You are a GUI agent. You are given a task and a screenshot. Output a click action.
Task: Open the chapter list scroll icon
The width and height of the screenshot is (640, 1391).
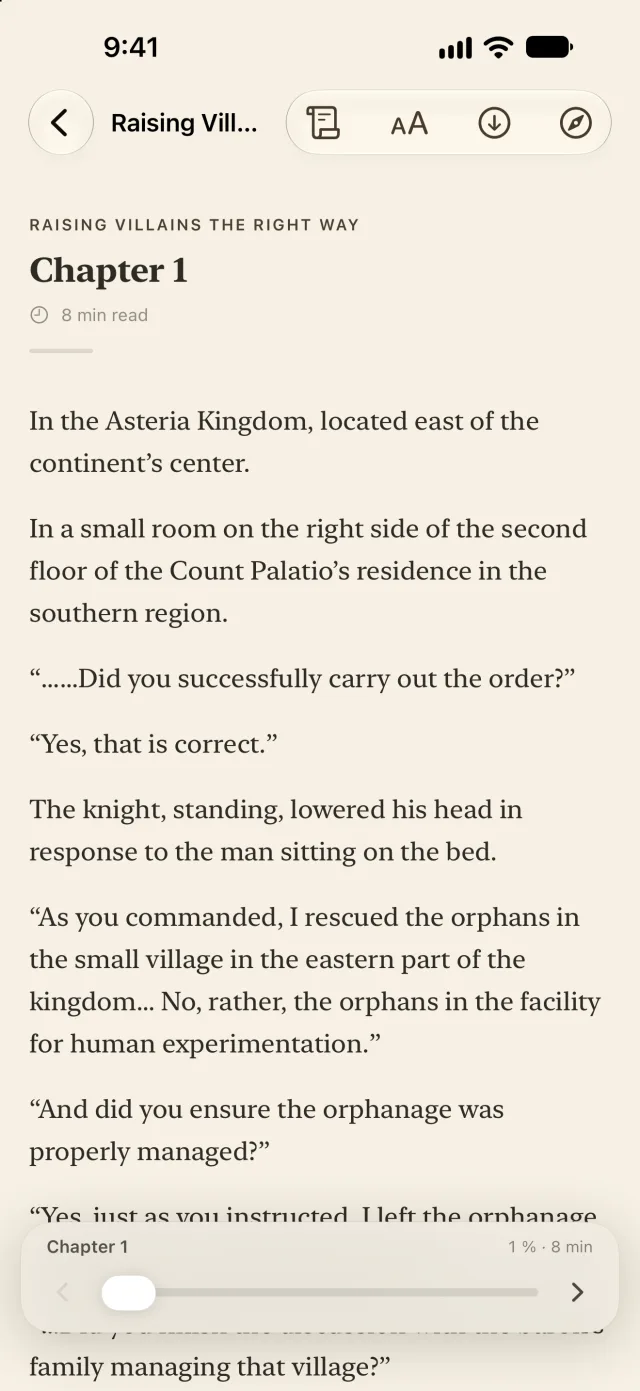coord(323,123)
